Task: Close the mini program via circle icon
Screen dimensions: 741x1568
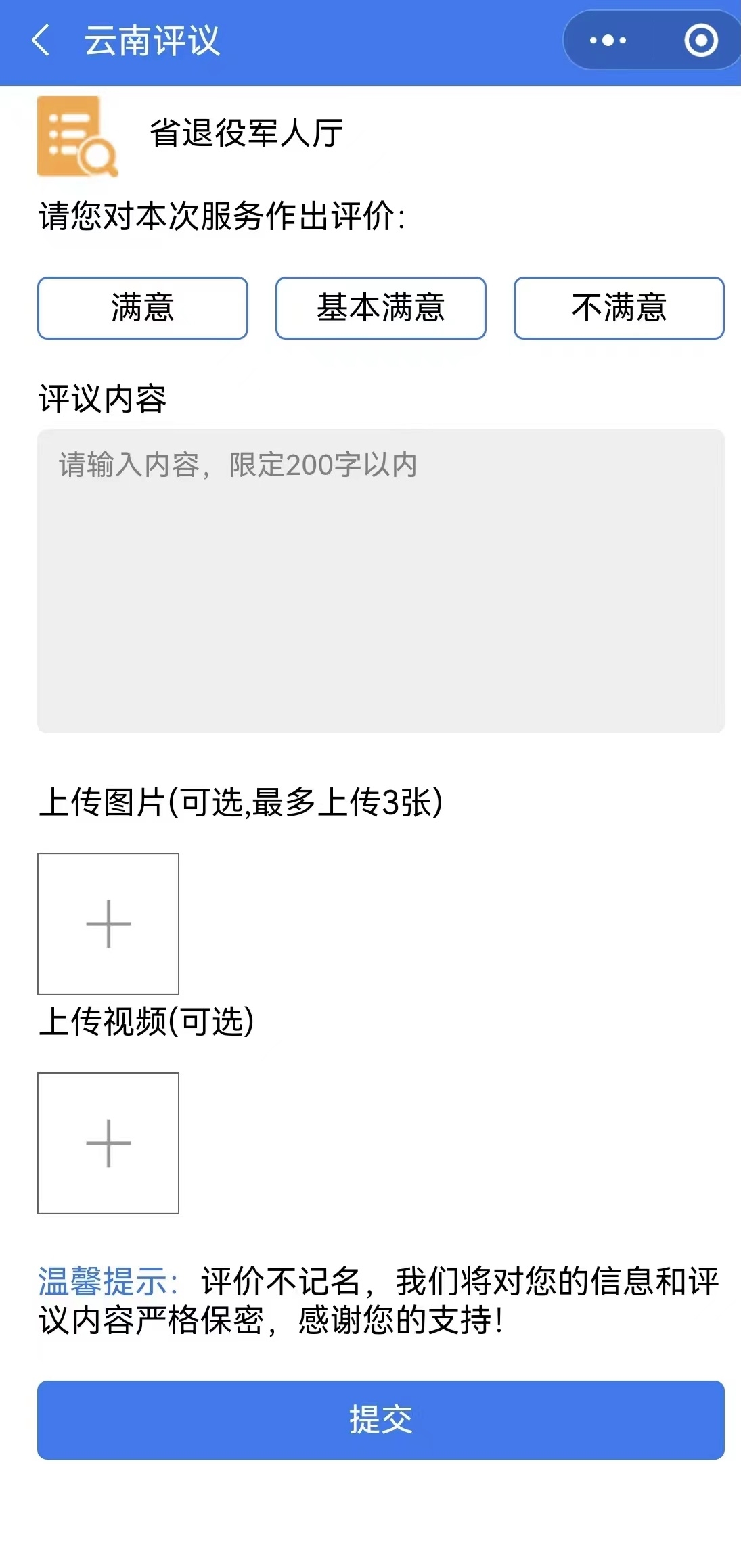Action: (x=700, y=41)
